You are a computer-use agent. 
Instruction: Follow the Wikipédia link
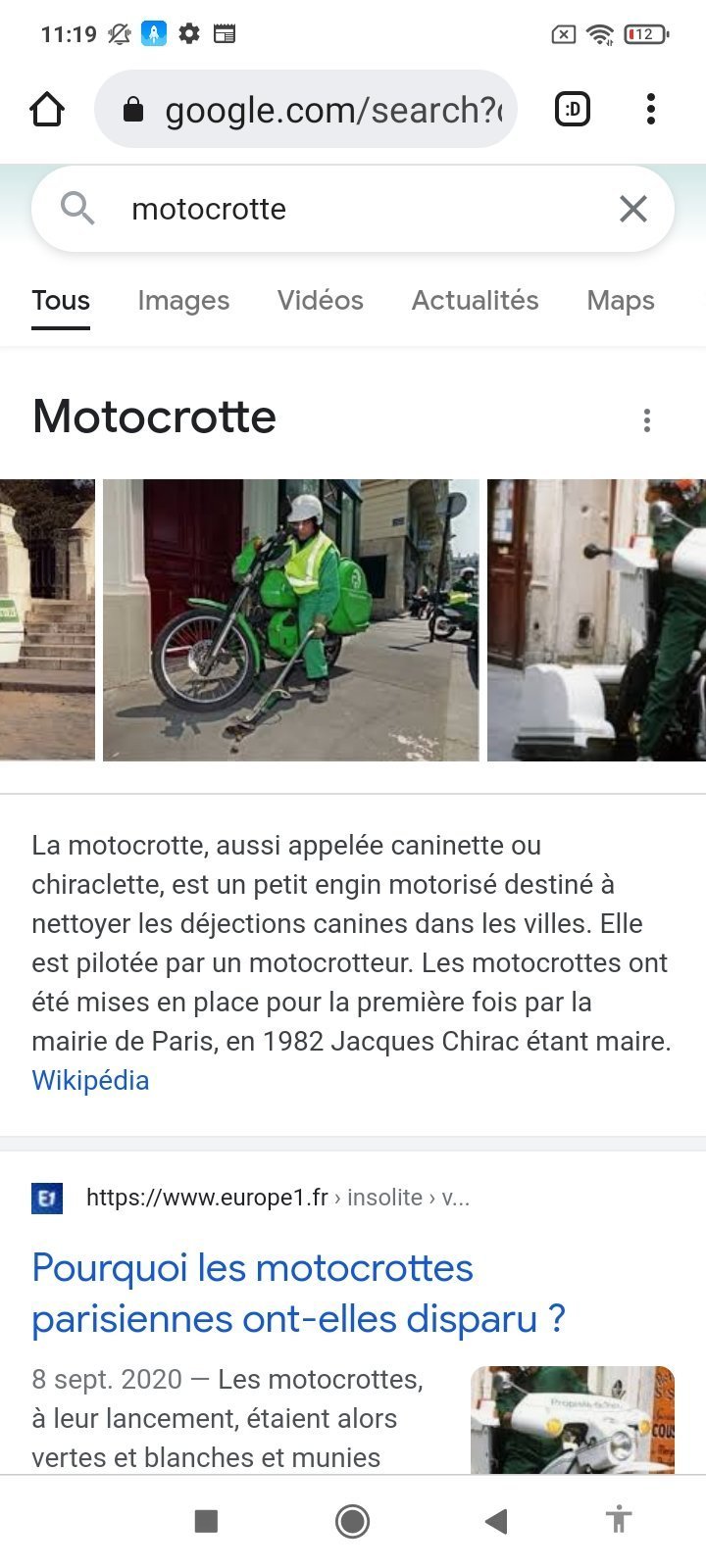pos(90,1080)
